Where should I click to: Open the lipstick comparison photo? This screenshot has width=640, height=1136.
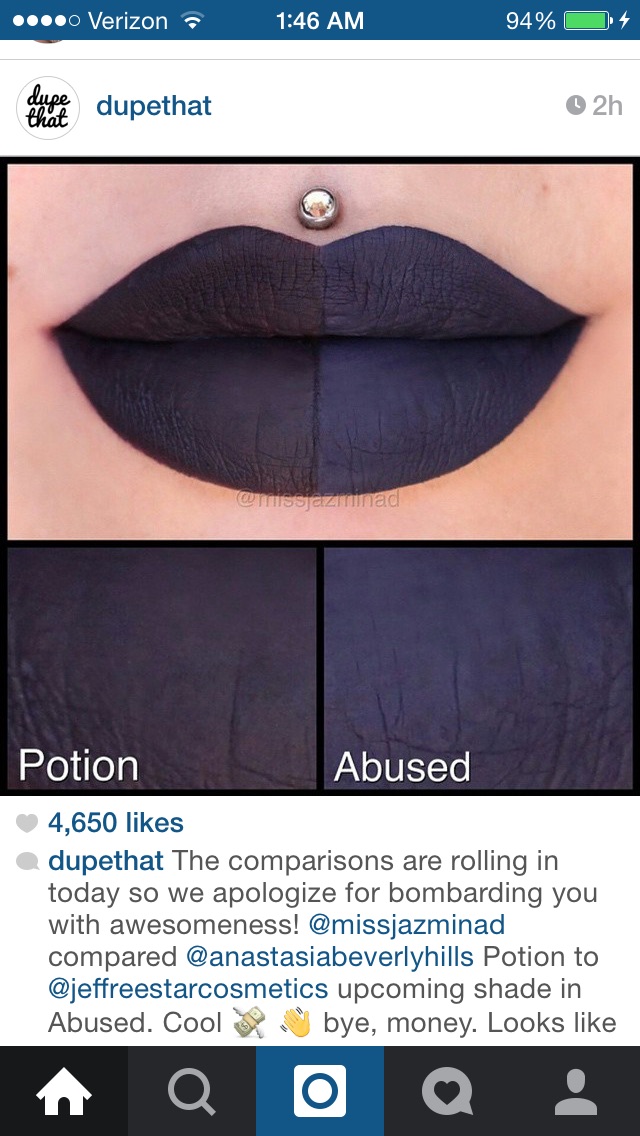pyautogui.click(x=320, y=475)
